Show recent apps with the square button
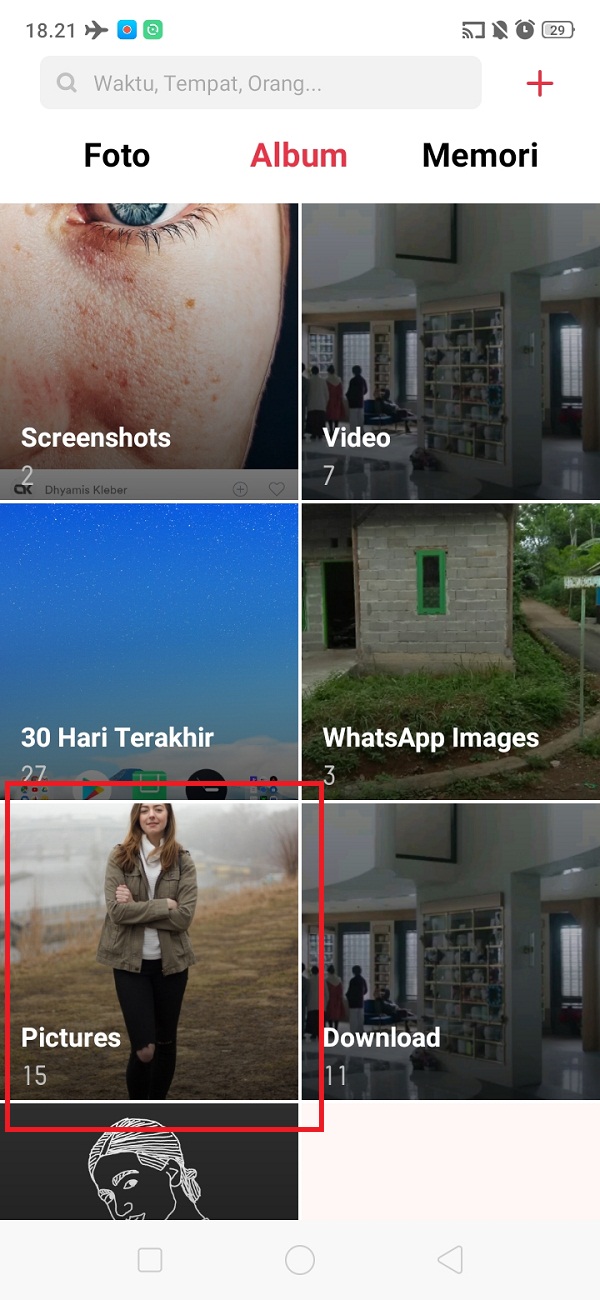The width and height of the screenshot is (600, 1300). [150, 1260]
